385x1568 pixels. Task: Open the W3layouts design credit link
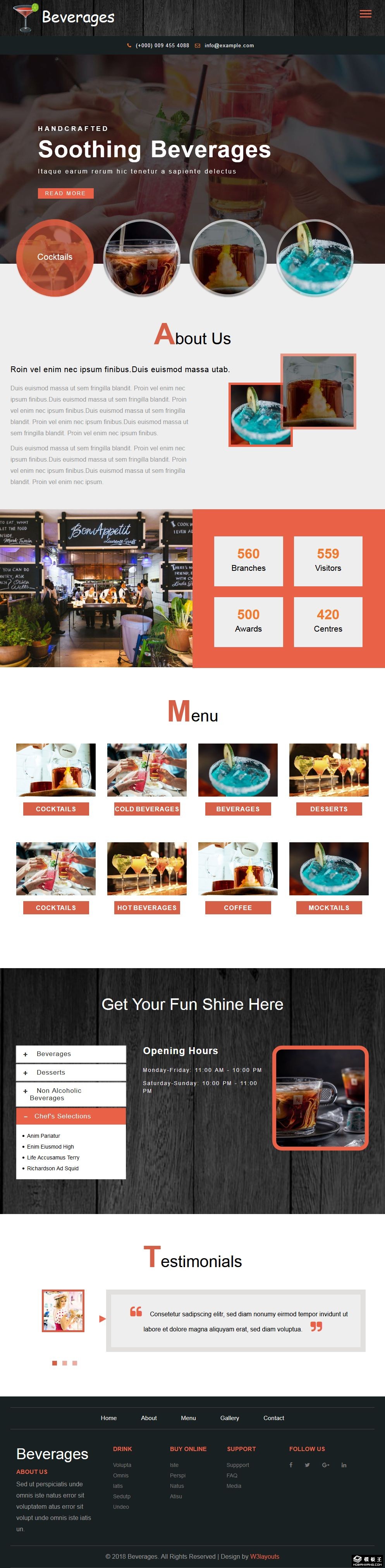click(x=265, y=1556)
